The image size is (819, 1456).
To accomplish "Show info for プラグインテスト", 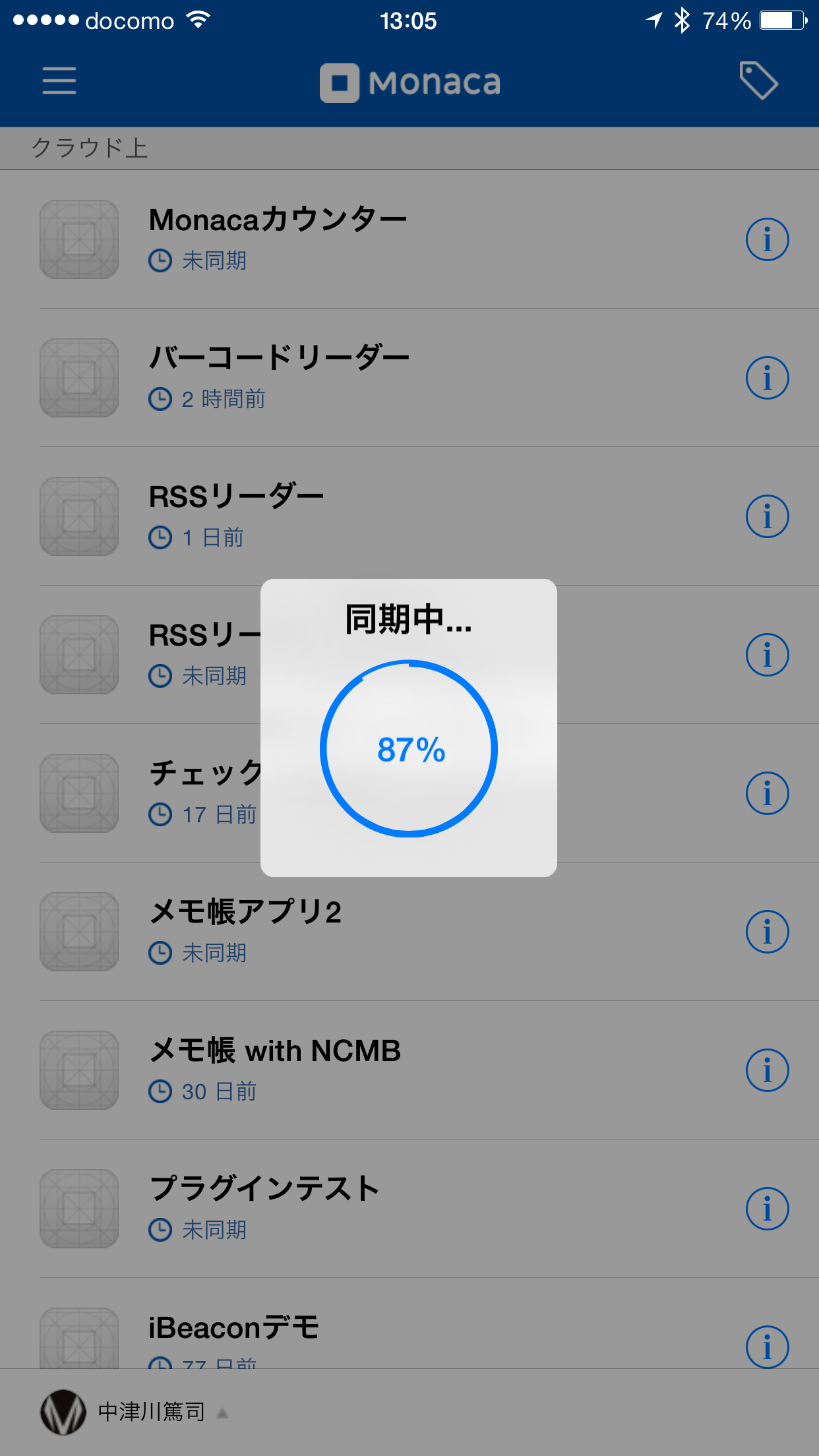I will coord(767,1209).
